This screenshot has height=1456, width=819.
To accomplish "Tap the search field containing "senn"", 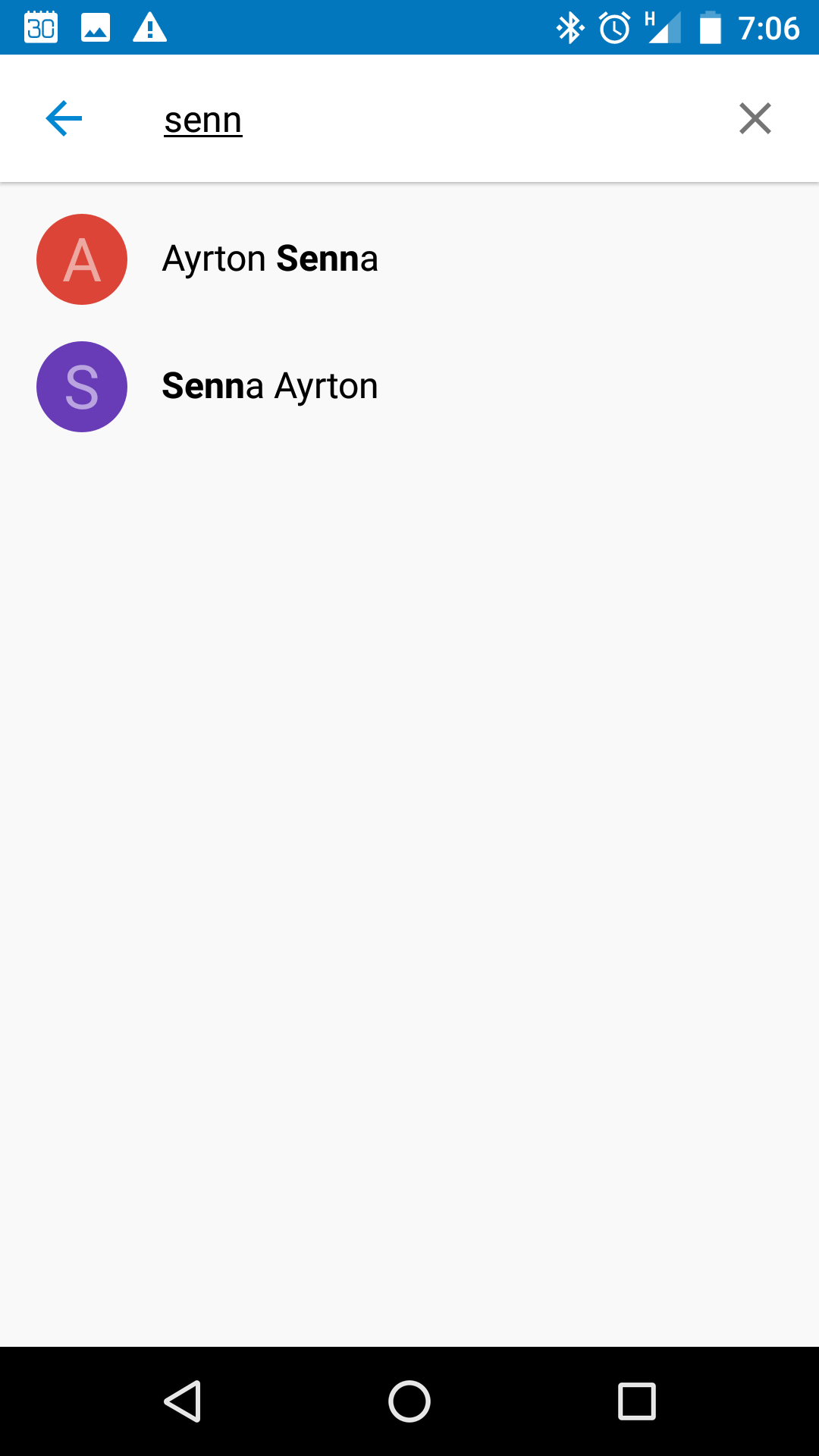I will pyautogui.click(x=425, y=120).
